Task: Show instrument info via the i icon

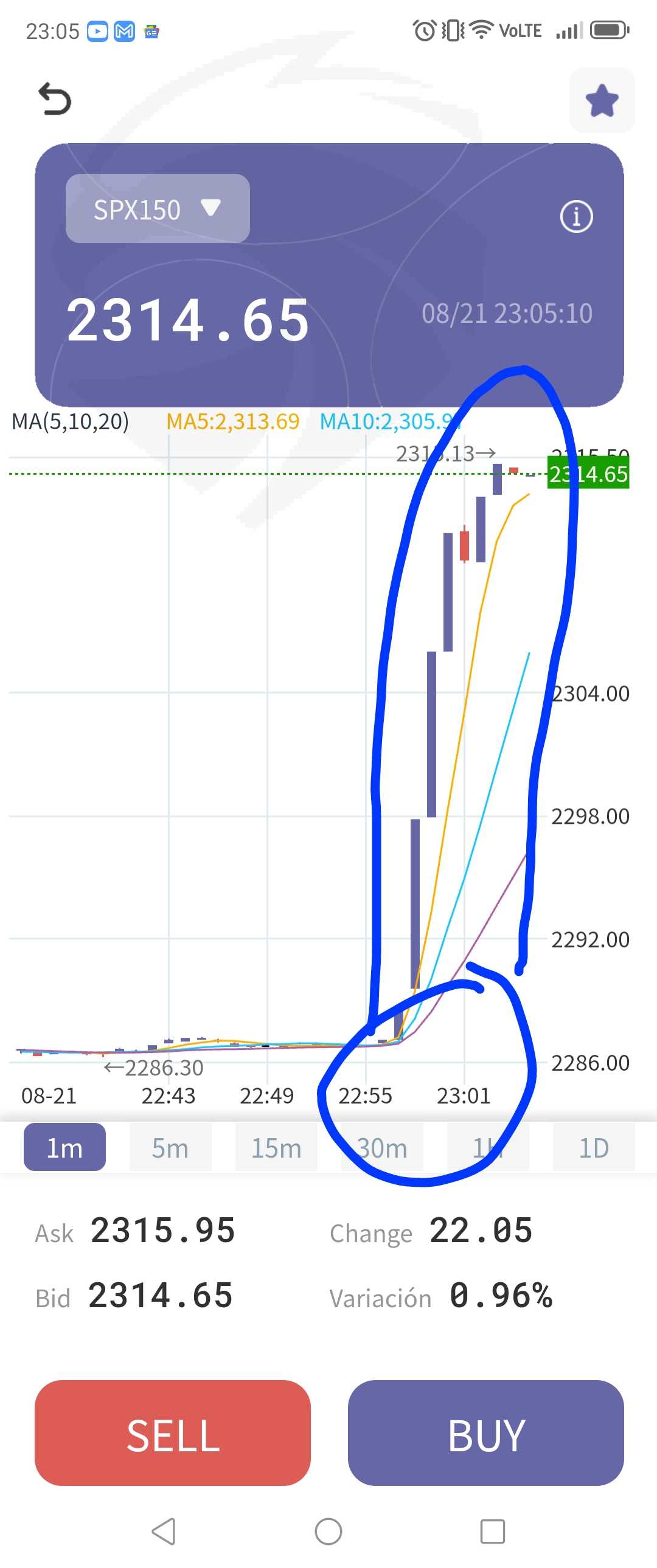Action: coord(576,216)
